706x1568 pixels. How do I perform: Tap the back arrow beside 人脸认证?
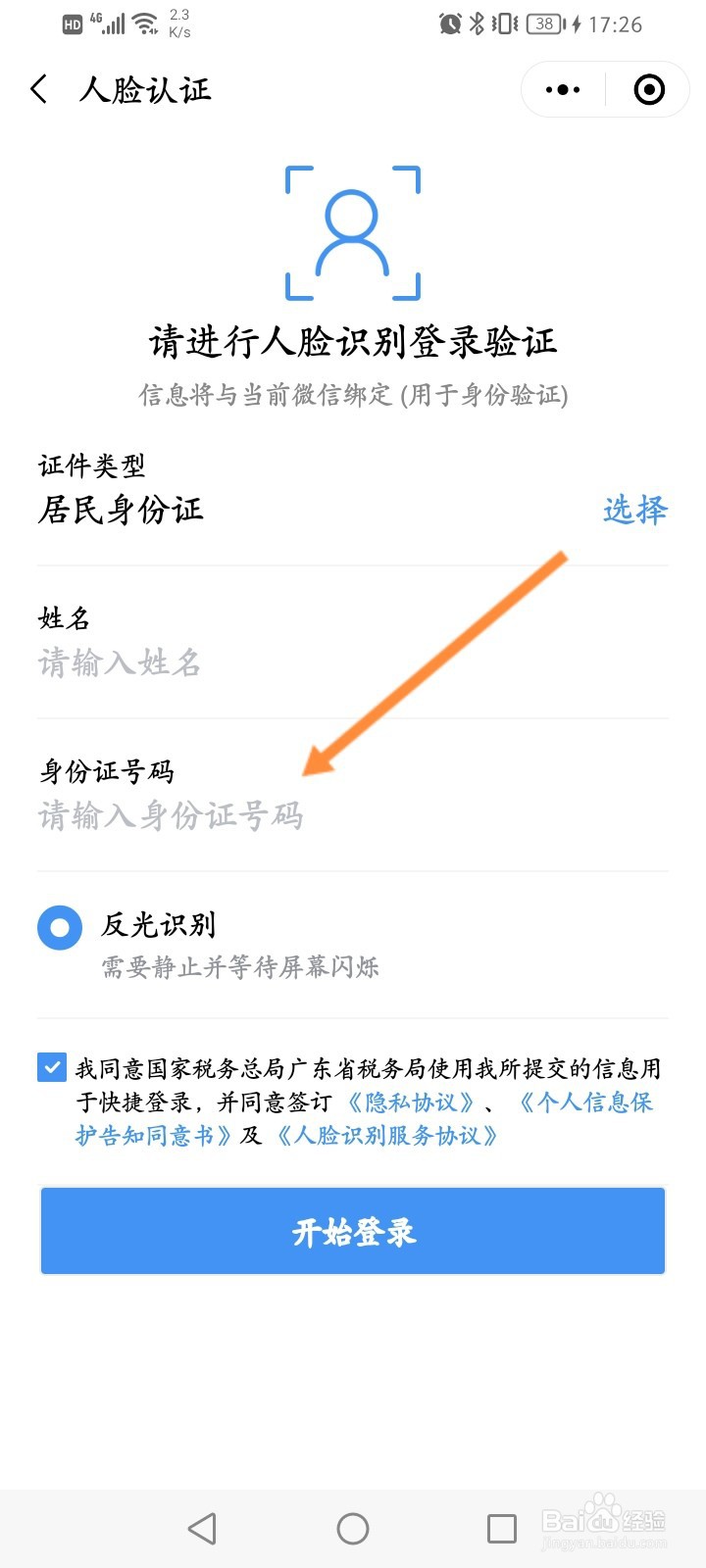coord(37,89)
